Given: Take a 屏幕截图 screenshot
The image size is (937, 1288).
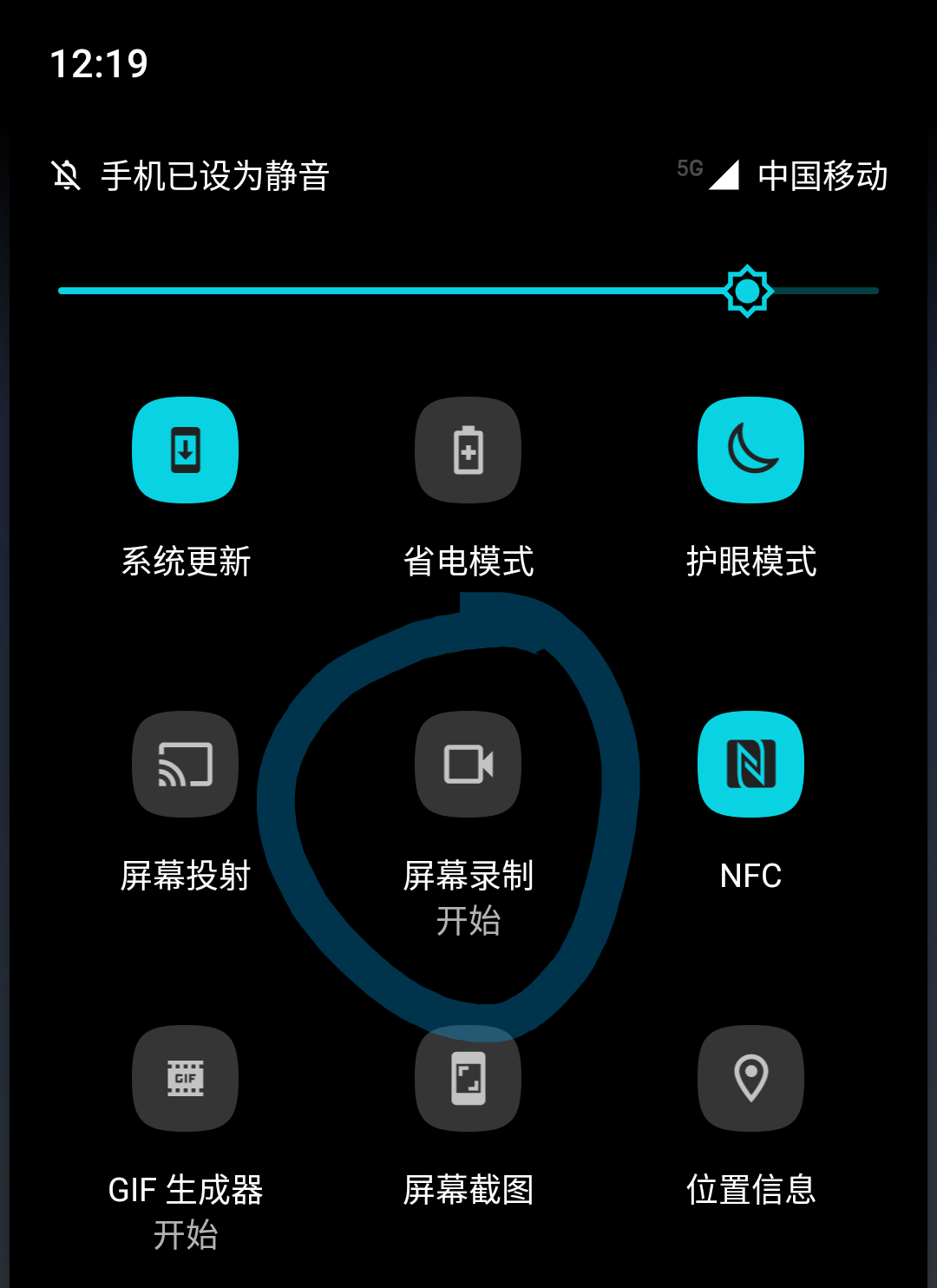Looking at the screenshot, I should (x=468, y=1079).
